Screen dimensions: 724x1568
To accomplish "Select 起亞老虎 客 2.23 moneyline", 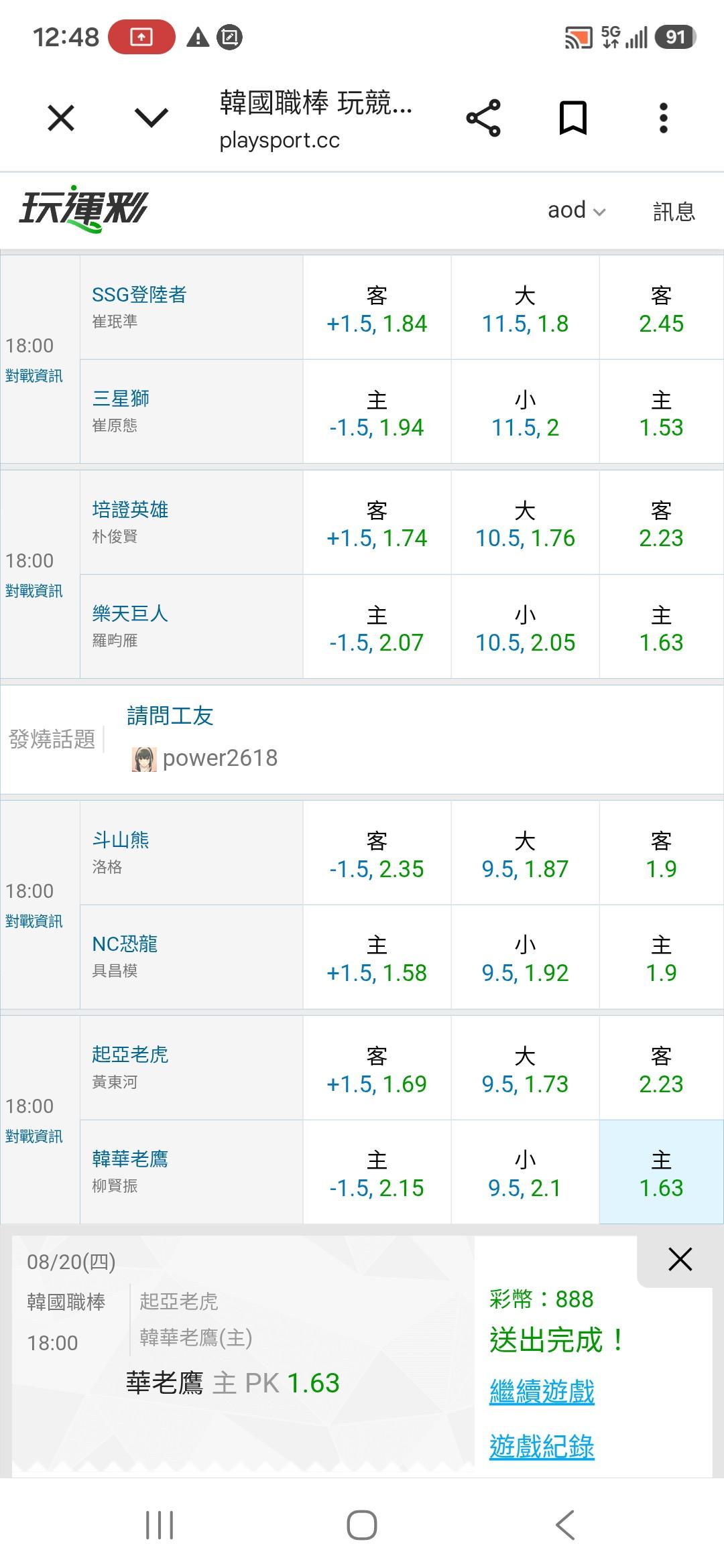I will click(661, 1068).
